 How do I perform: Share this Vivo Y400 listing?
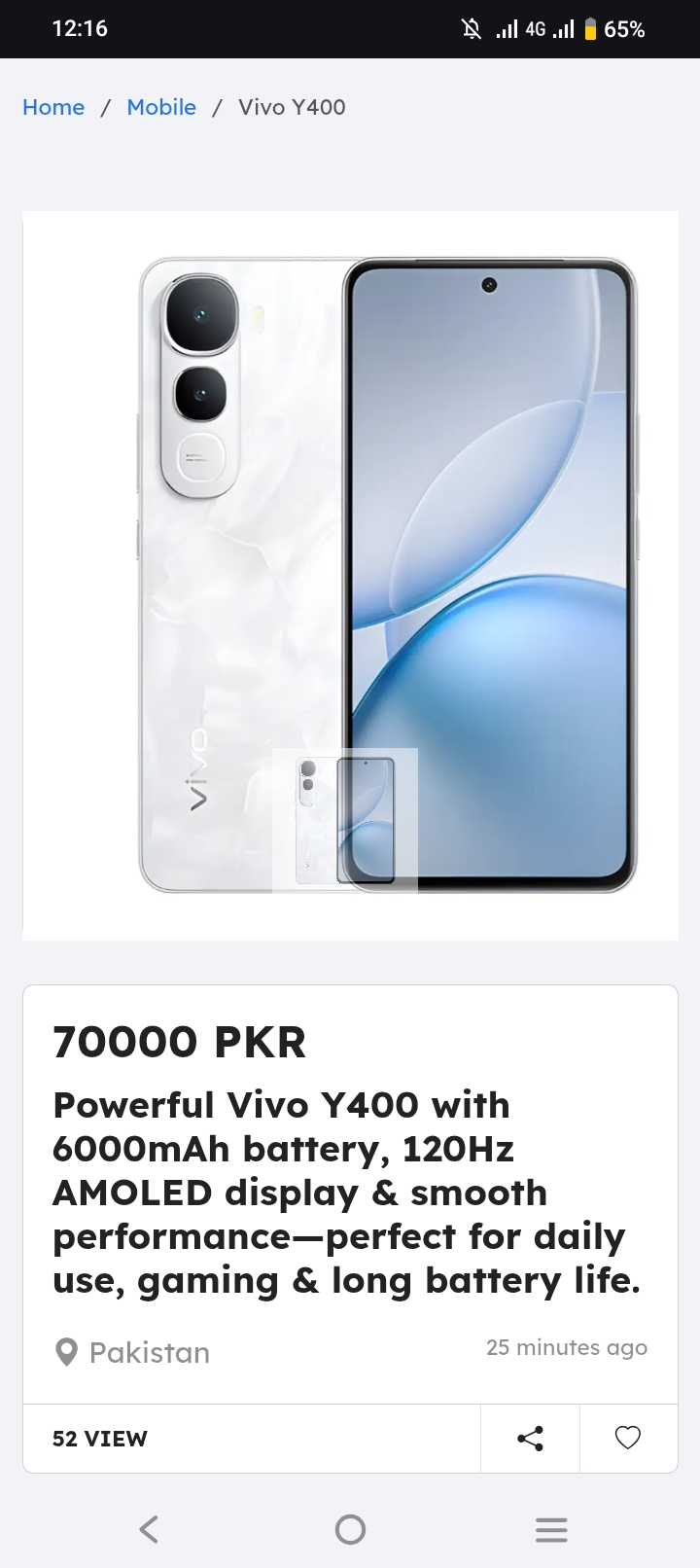coord(530,1439)
